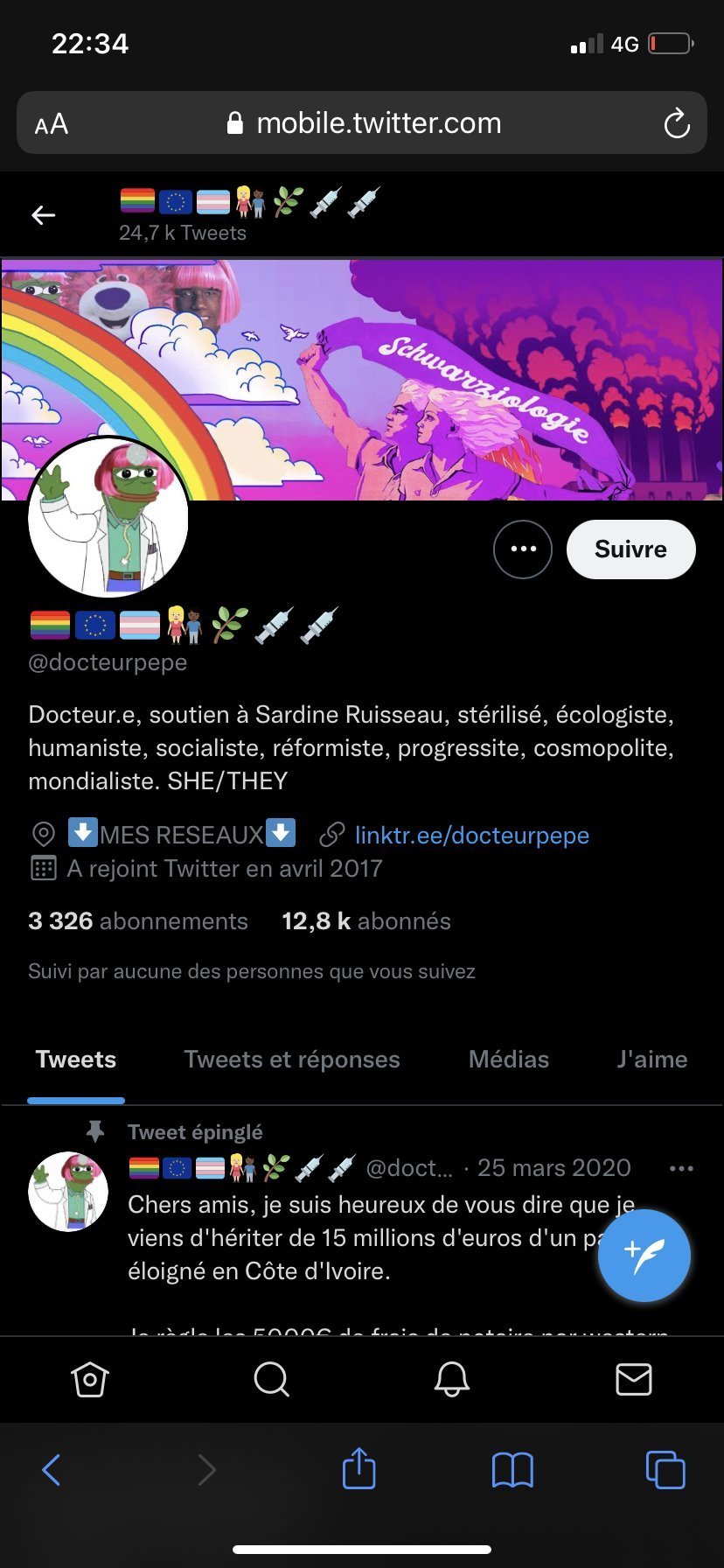Open the notifications bell
The width and height of the screenshot is (724, 1568).
(x=452, y=1380)
